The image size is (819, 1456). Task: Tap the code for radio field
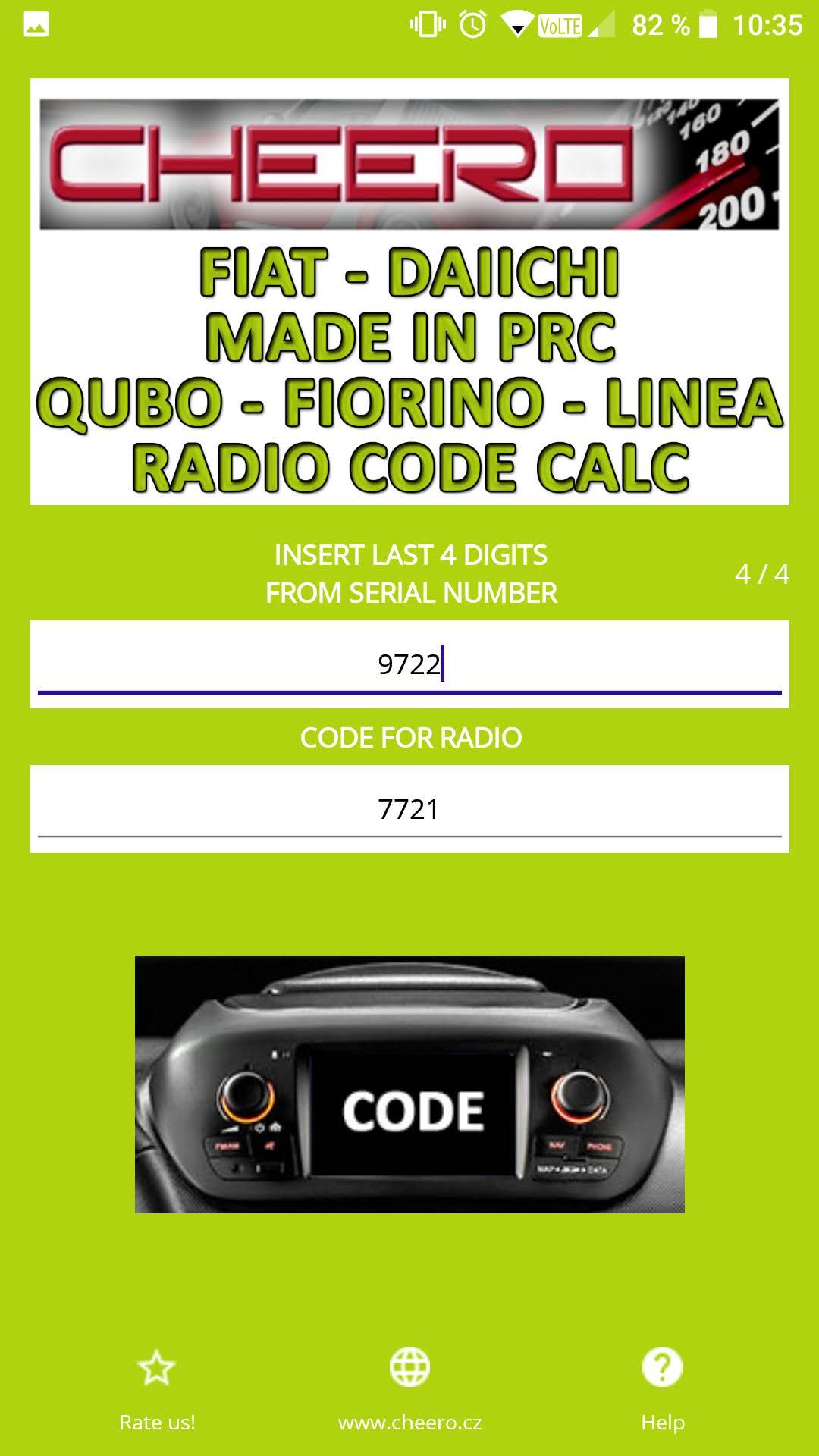(409, 809)
